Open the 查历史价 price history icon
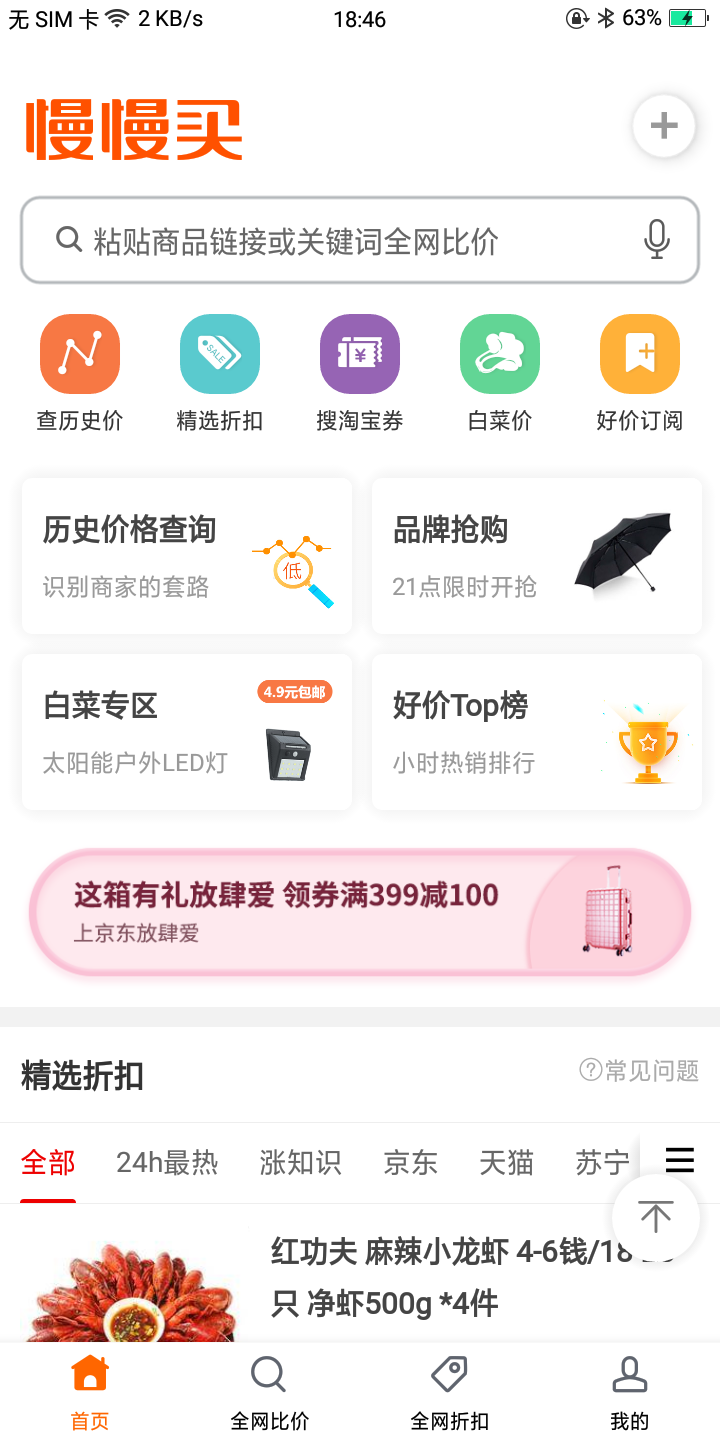Image resolution: width=720 pixels, height=1440 pixels. [80, 353]
